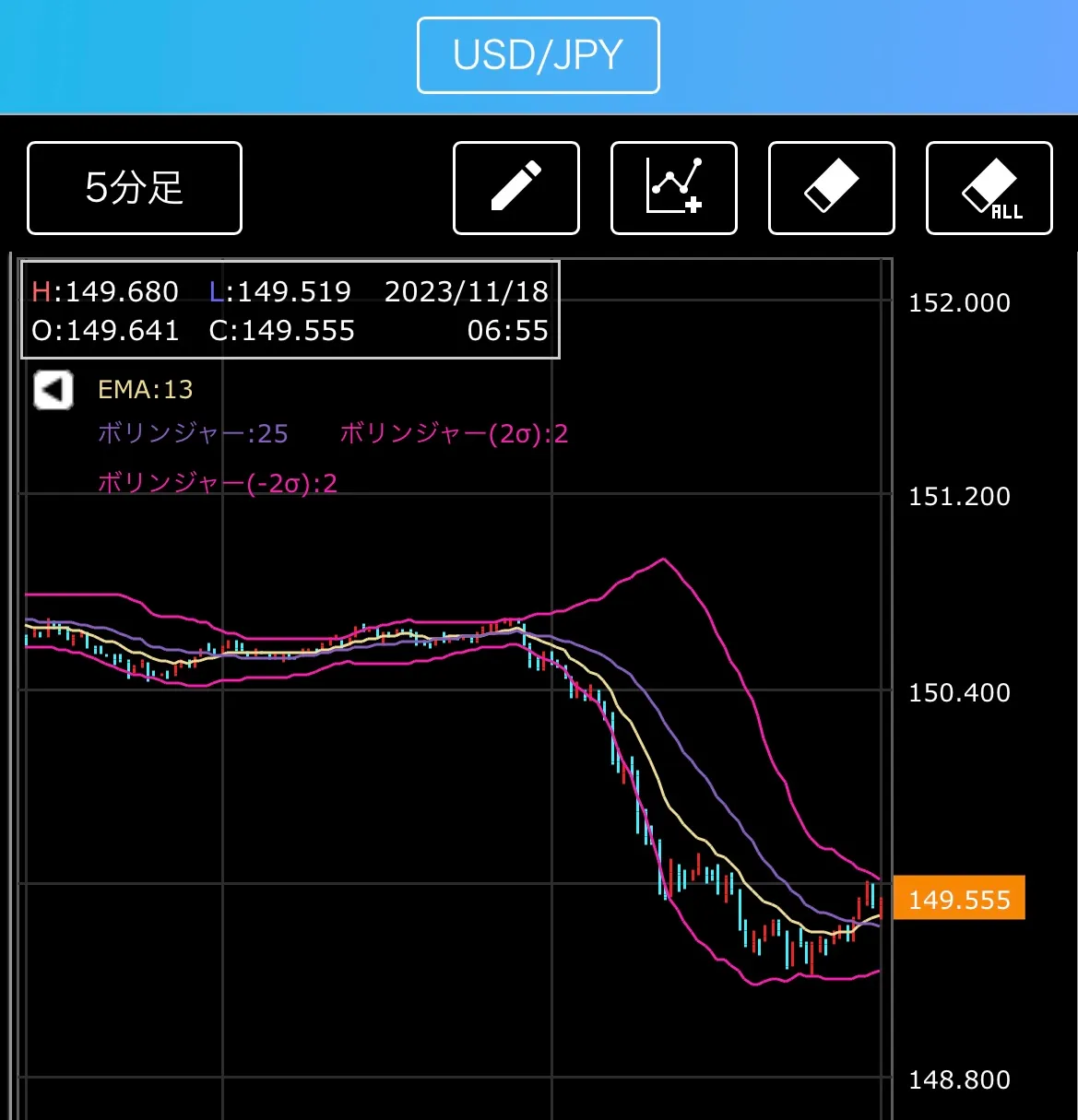
Task: Collapse the indicator legend arrow
Action: [53, 390]
